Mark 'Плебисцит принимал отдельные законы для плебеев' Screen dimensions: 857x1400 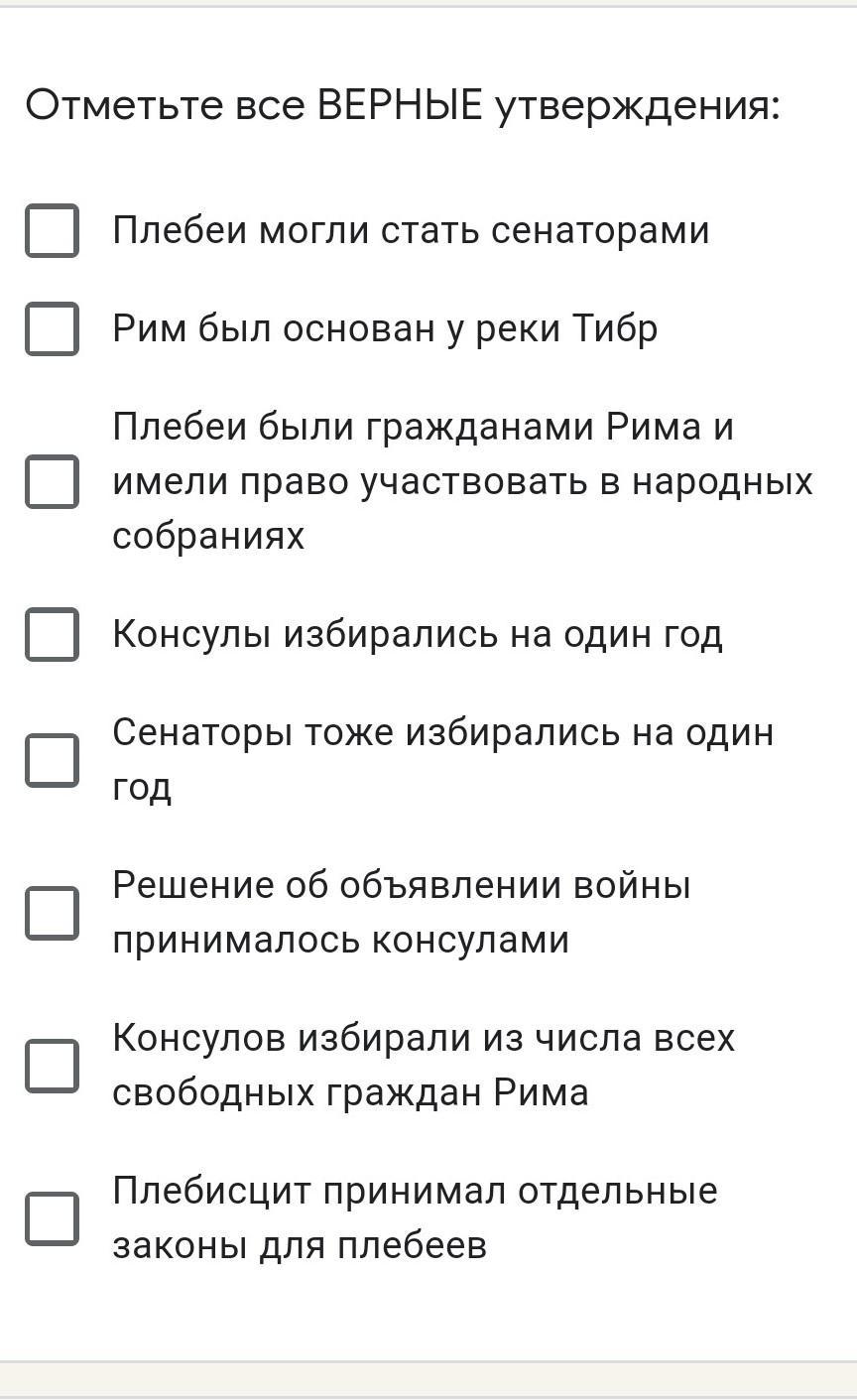pyautogui.click(x=52, y=1218)
